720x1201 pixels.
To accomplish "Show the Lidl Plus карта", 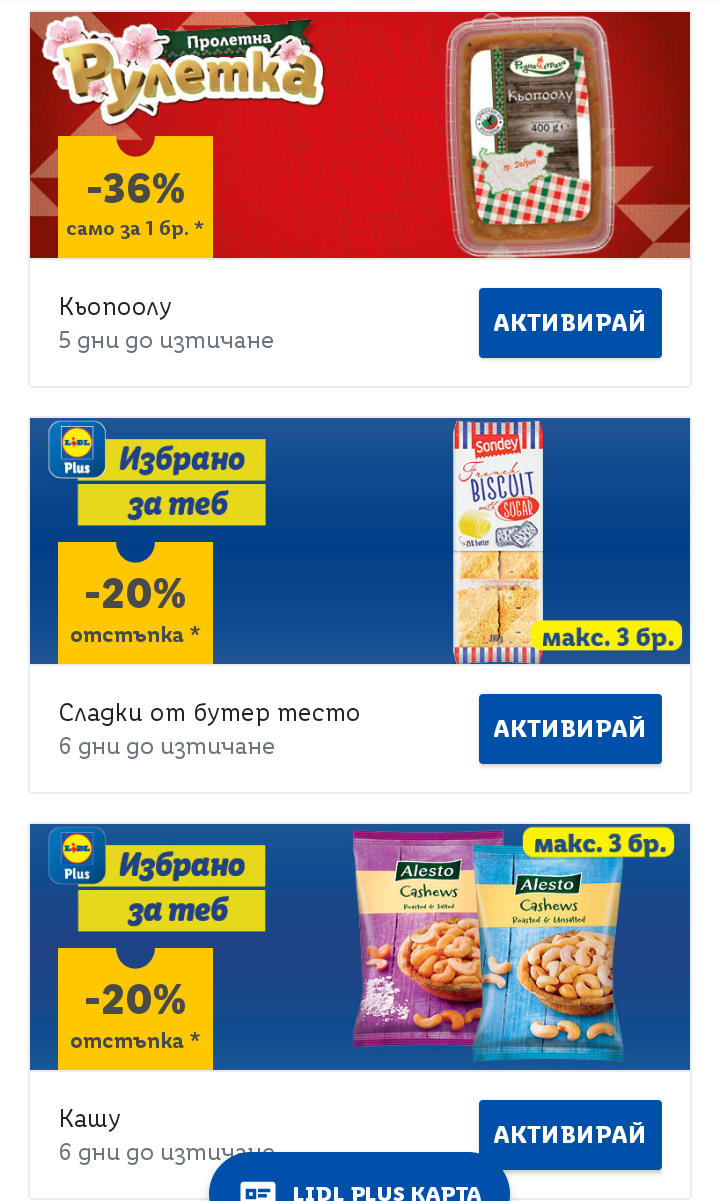I will (x=360, y=1186).
